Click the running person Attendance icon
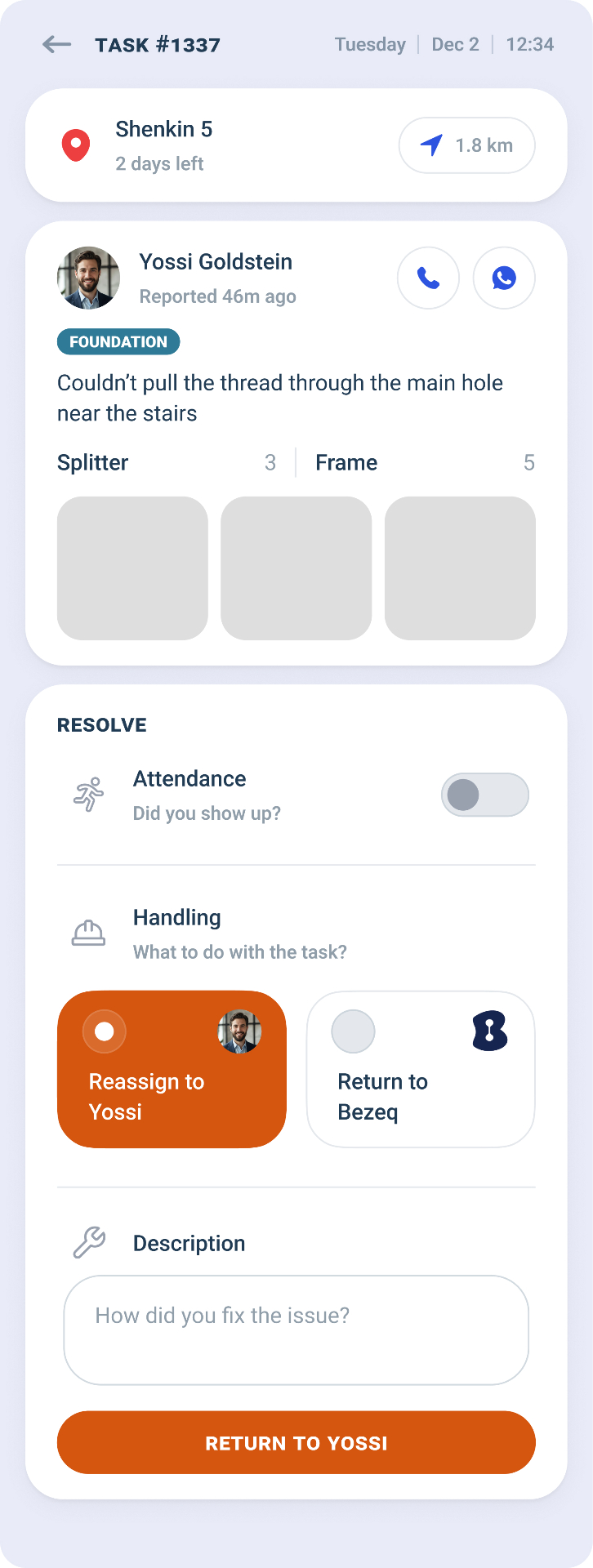The width and height of the screenshot is (593, 1568). tap(88, 794)
